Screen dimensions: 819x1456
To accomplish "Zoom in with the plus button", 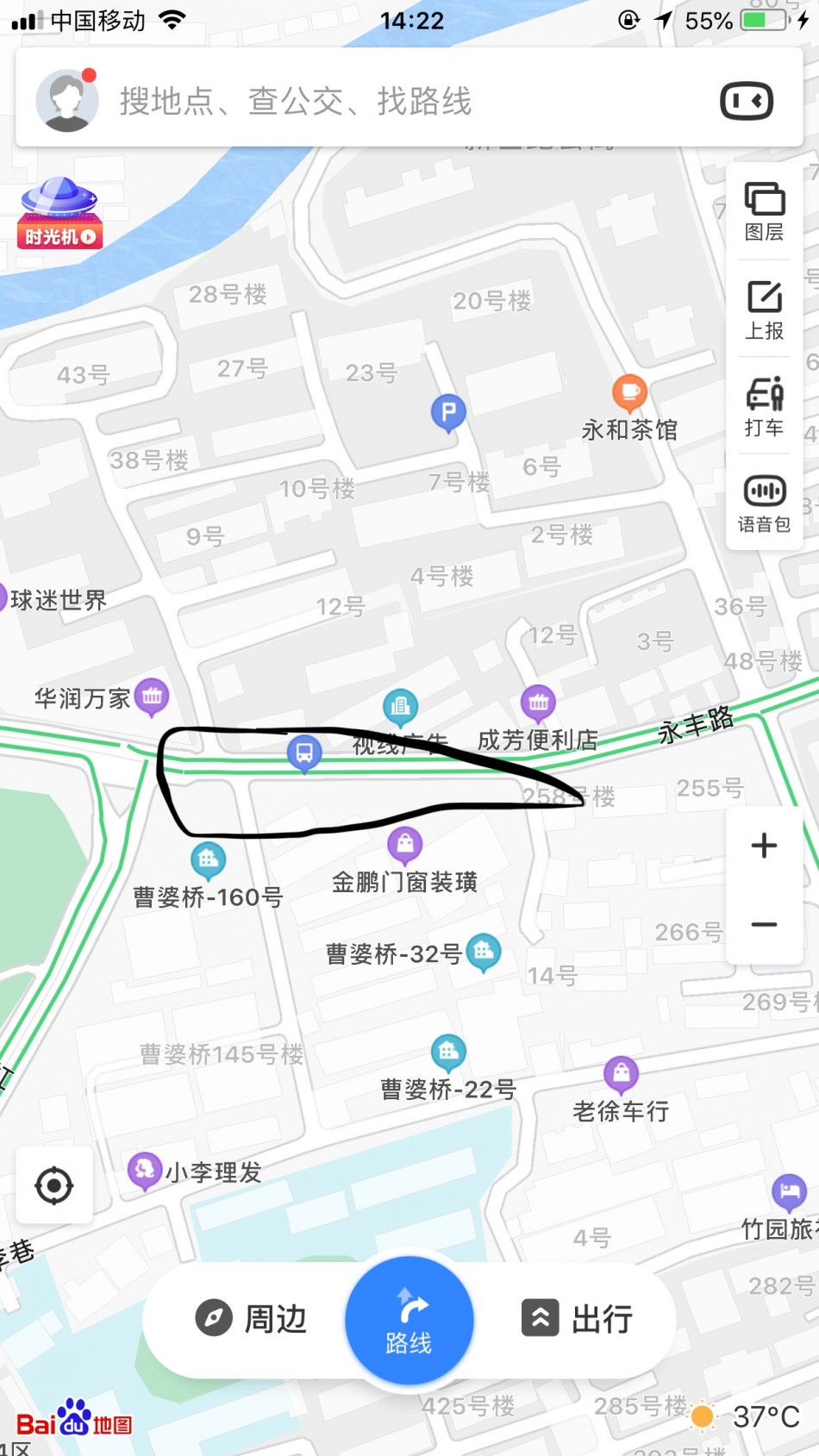I will tap(764, 846).
